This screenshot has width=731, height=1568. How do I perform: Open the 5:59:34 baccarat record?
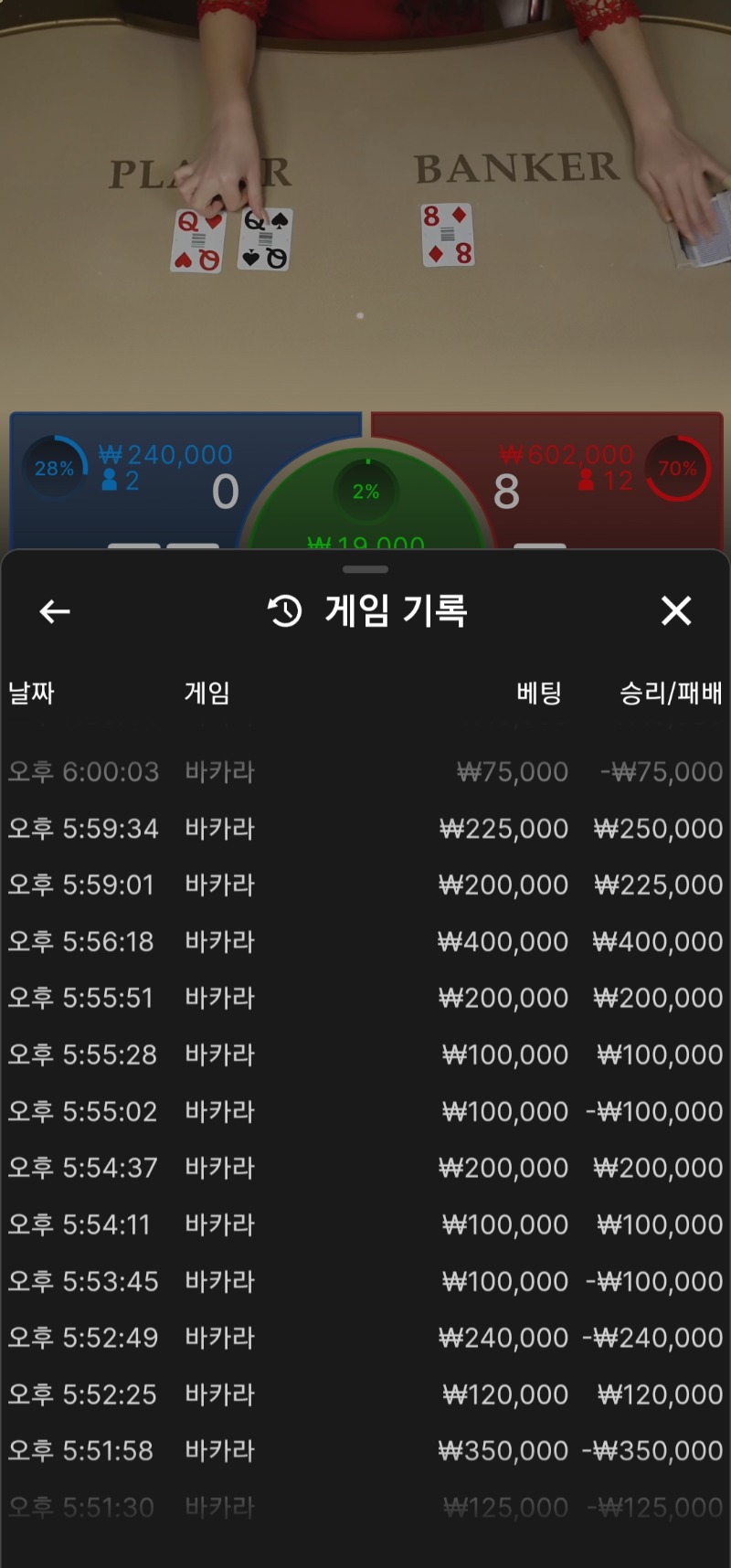point(365,829)
